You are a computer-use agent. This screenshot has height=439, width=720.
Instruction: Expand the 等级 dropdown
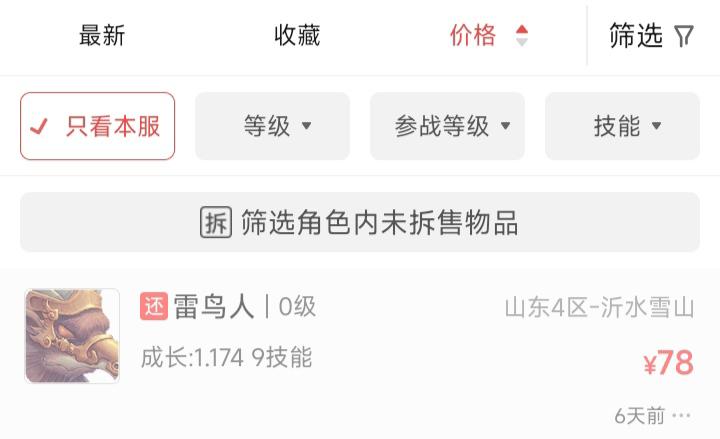click(272, 126)
